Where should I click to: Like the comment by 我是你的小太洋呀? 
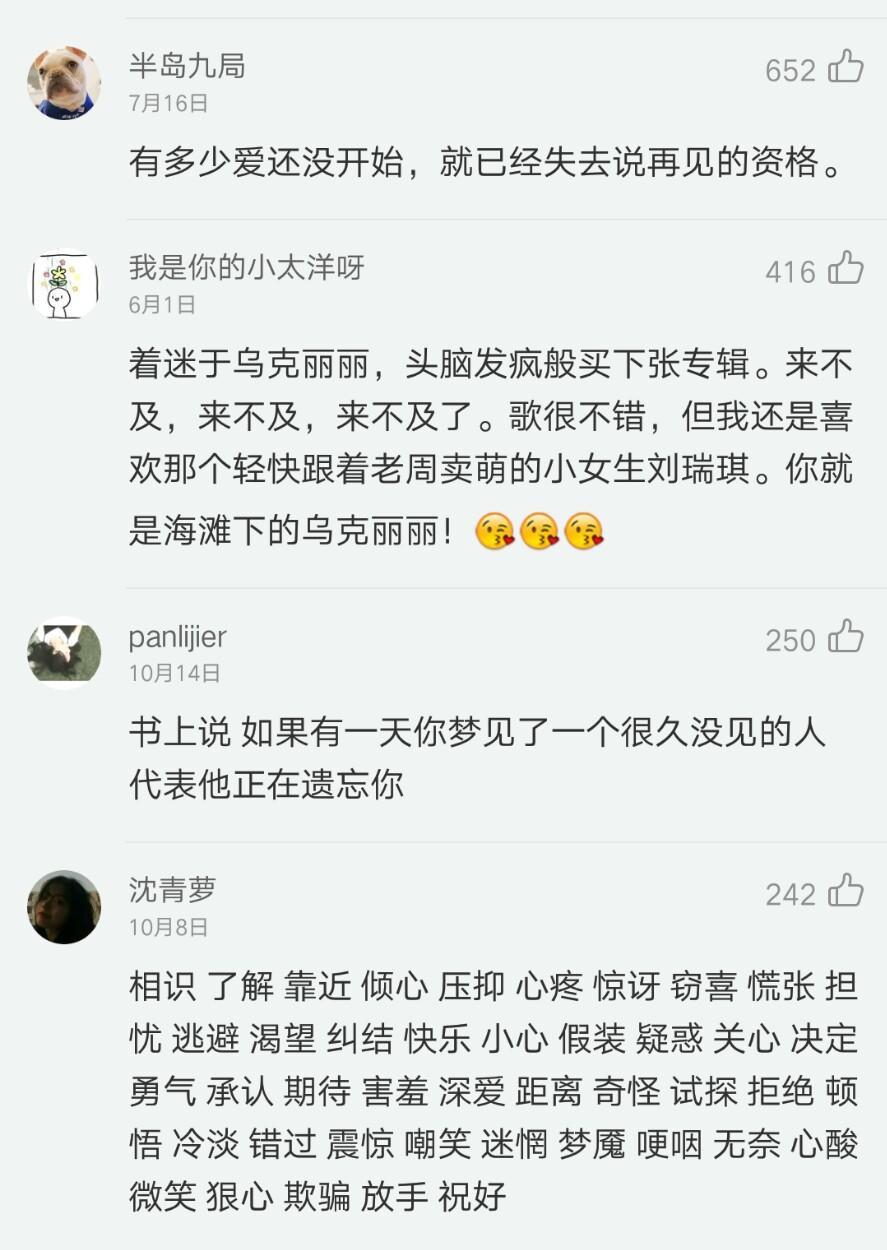click(846, 268)
